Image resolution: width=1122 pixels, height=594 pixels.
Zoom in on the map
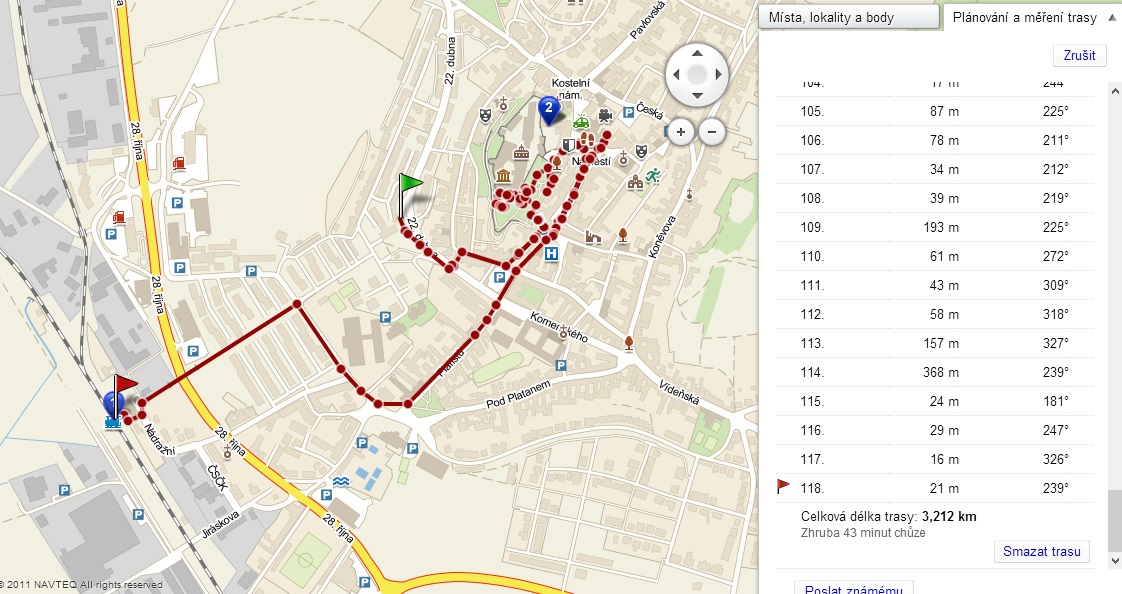pyautogui.click(x=680, y=131)
